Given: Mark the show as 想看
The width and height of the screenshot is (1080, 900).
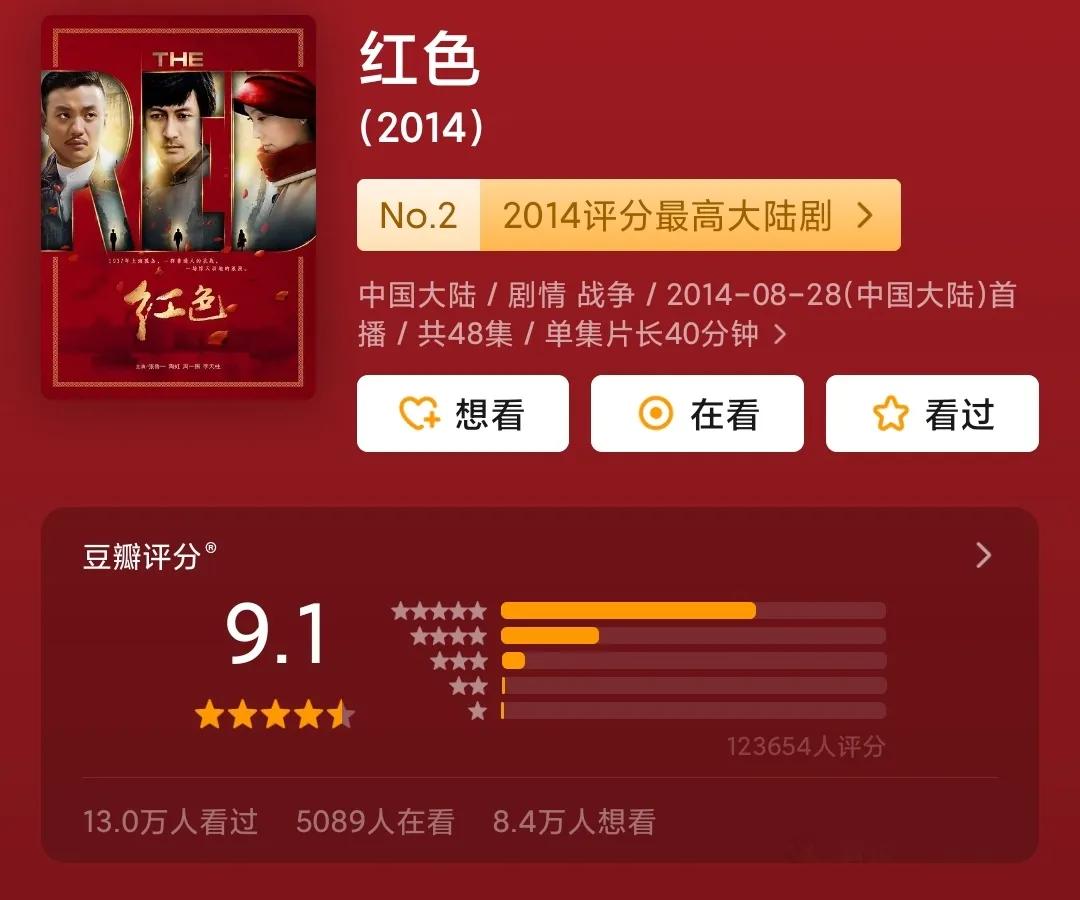Looking at the screenshot, I should click(x=463, y=414).
